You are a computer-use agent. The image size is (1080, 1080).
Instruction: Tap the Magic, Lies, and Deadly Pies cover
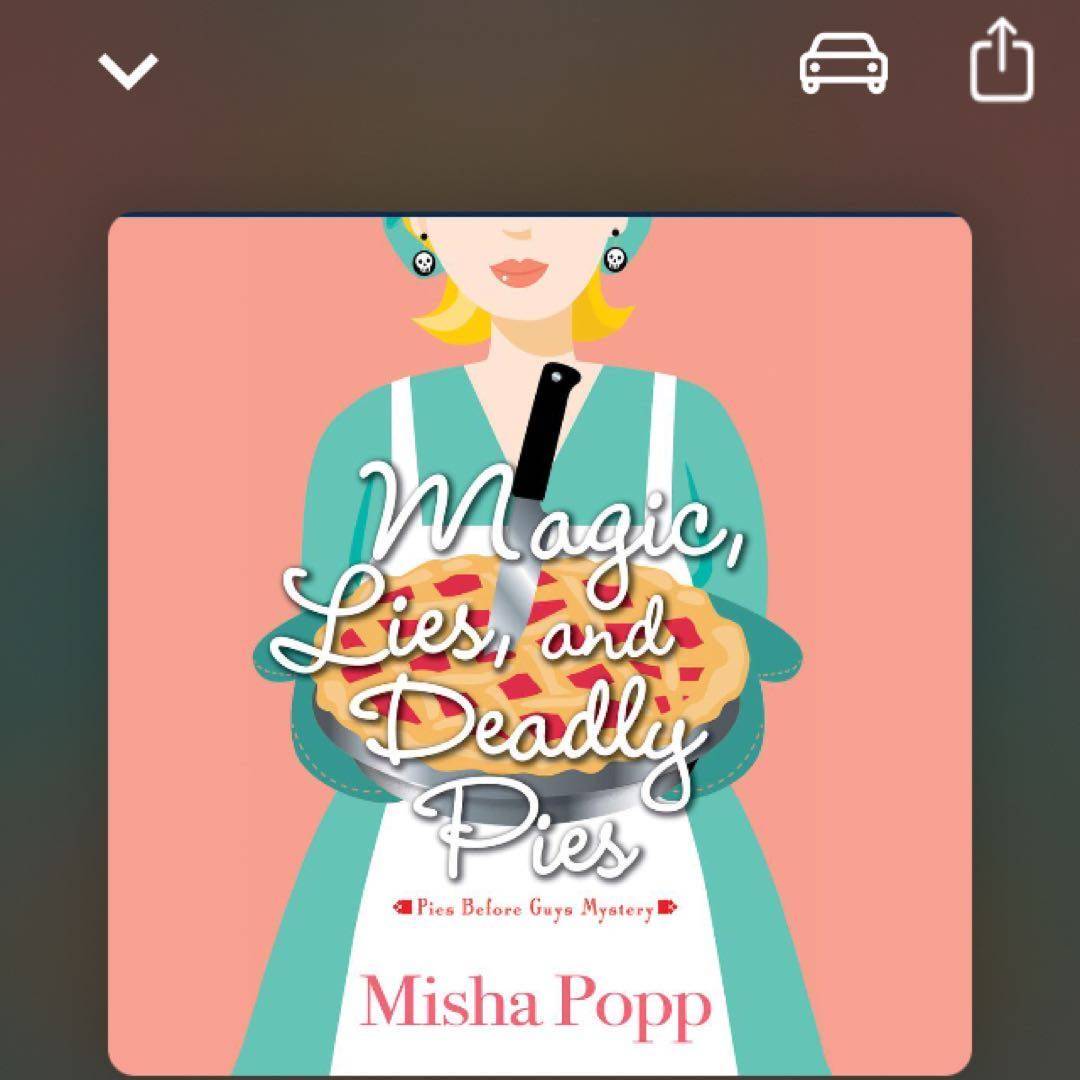click(540, 645)
